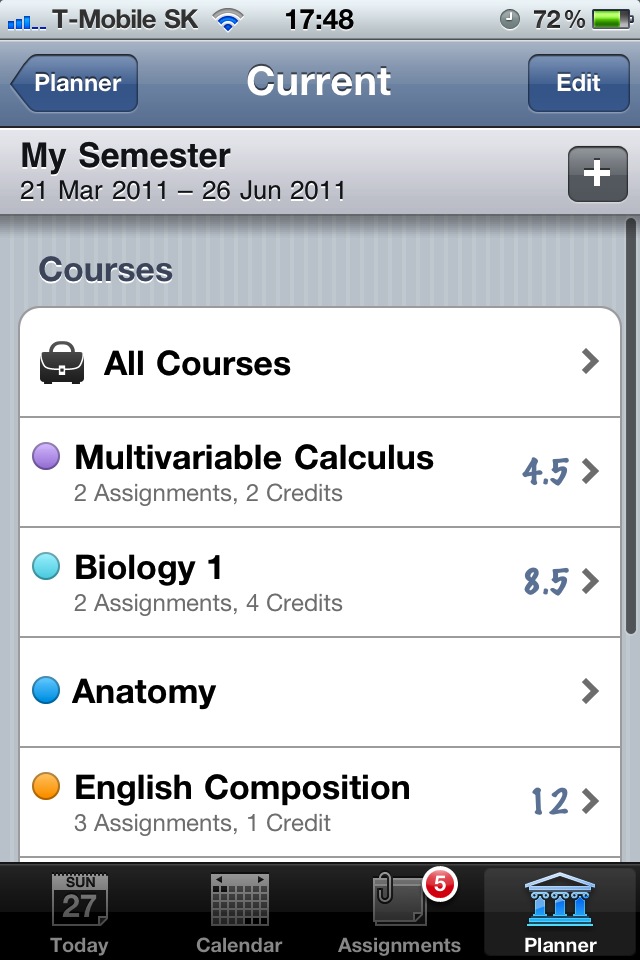This screenshot has width=640, height=960.
Task: Add a new course with plus button
Action: (x=597, y=174)
